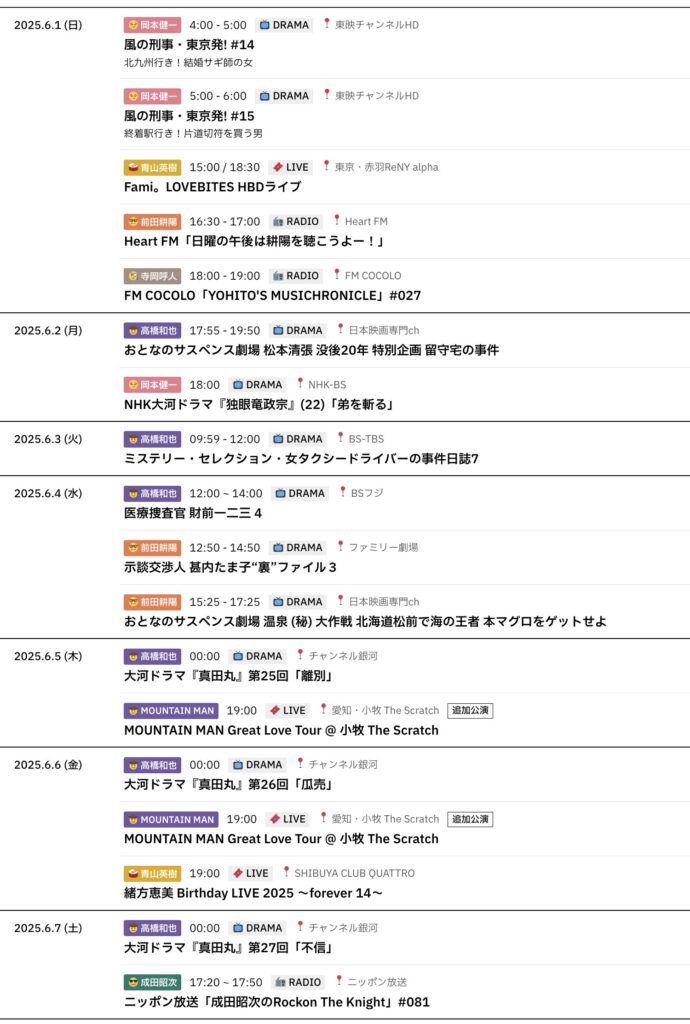Open 温泉(秘)大作戦 北海道松前 entry
This screenshot has height=1024, width=690.
tap(365, 621)
